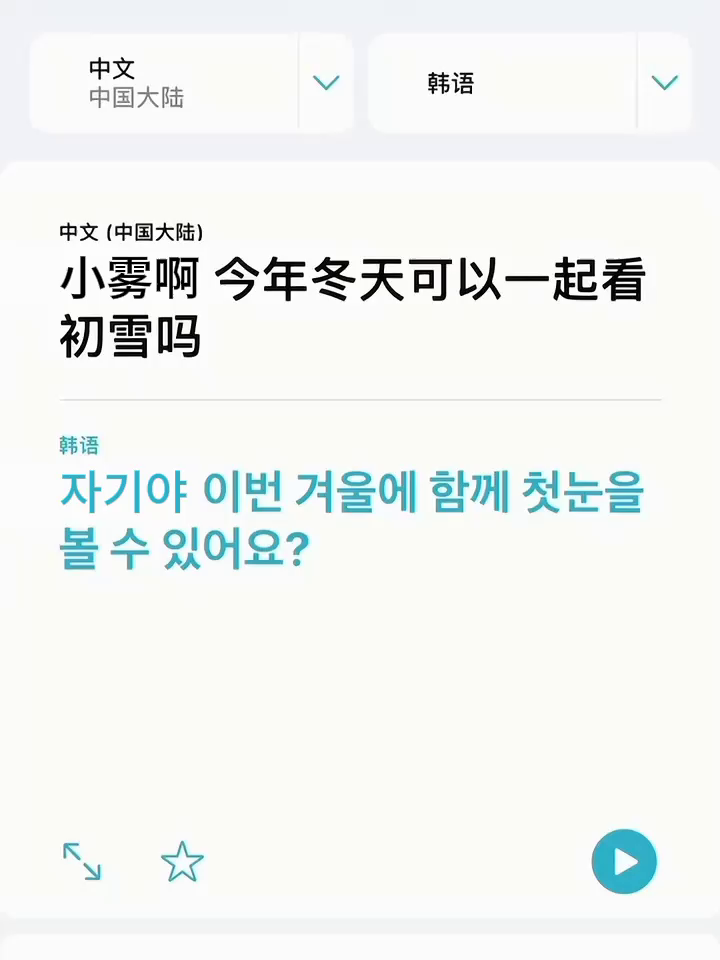Expand translation to full screen
Viewport: 720px width, 960px height.
pos(82,861)
